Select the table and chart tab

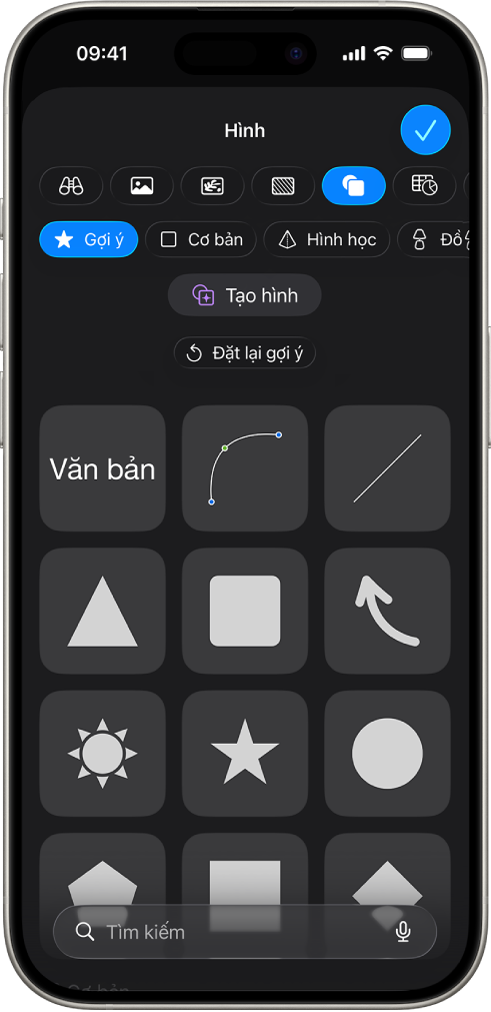pos(425,186)
